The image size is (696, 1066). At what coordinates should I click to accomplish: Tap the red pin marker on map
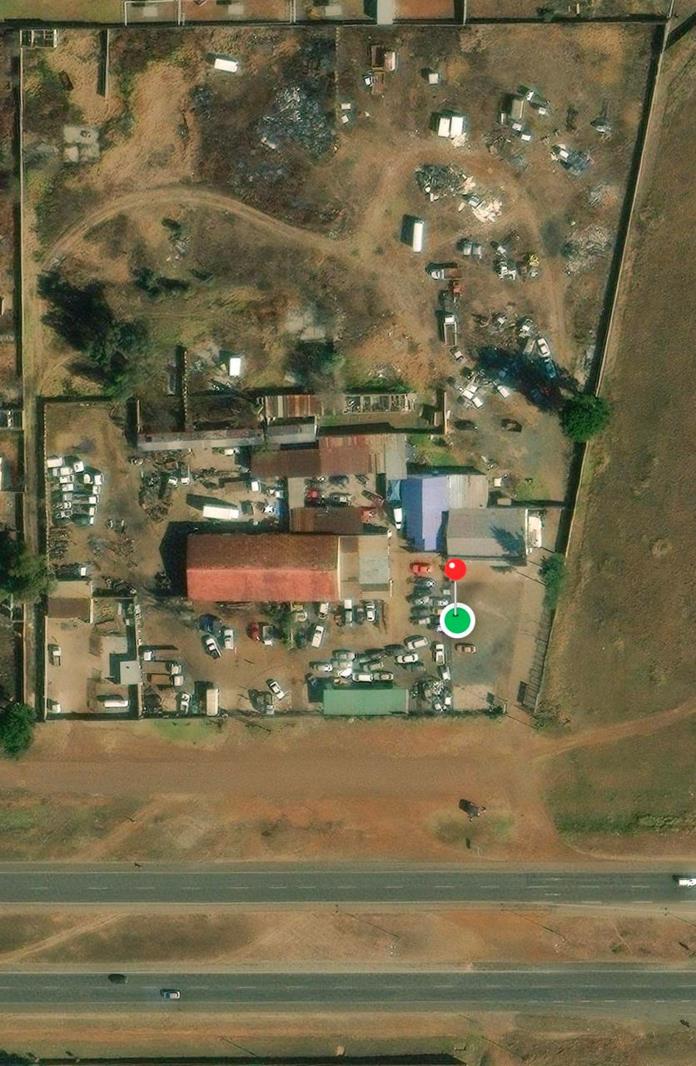point(455,569)
